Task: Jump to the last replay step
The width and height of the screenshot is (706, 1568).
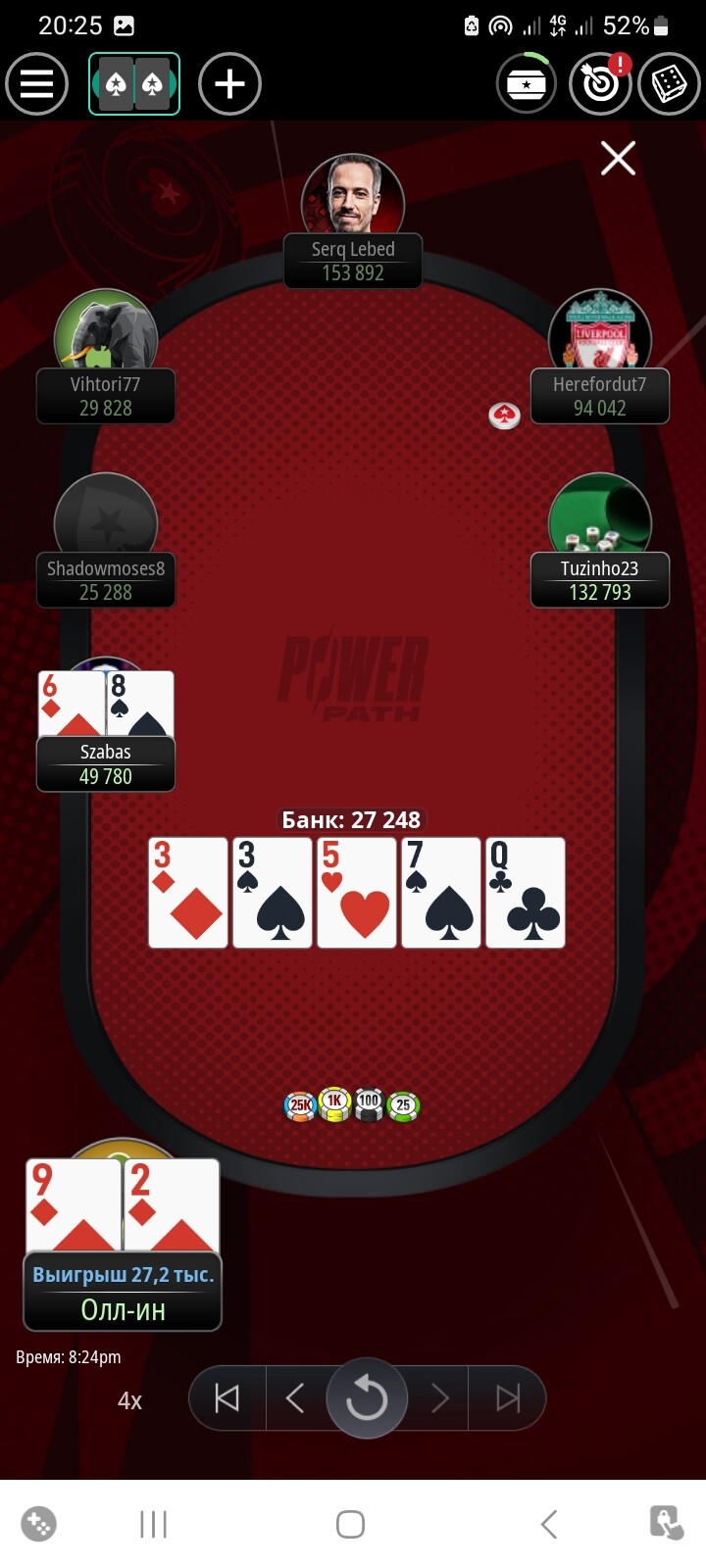Action: (x=508, y=1398)
